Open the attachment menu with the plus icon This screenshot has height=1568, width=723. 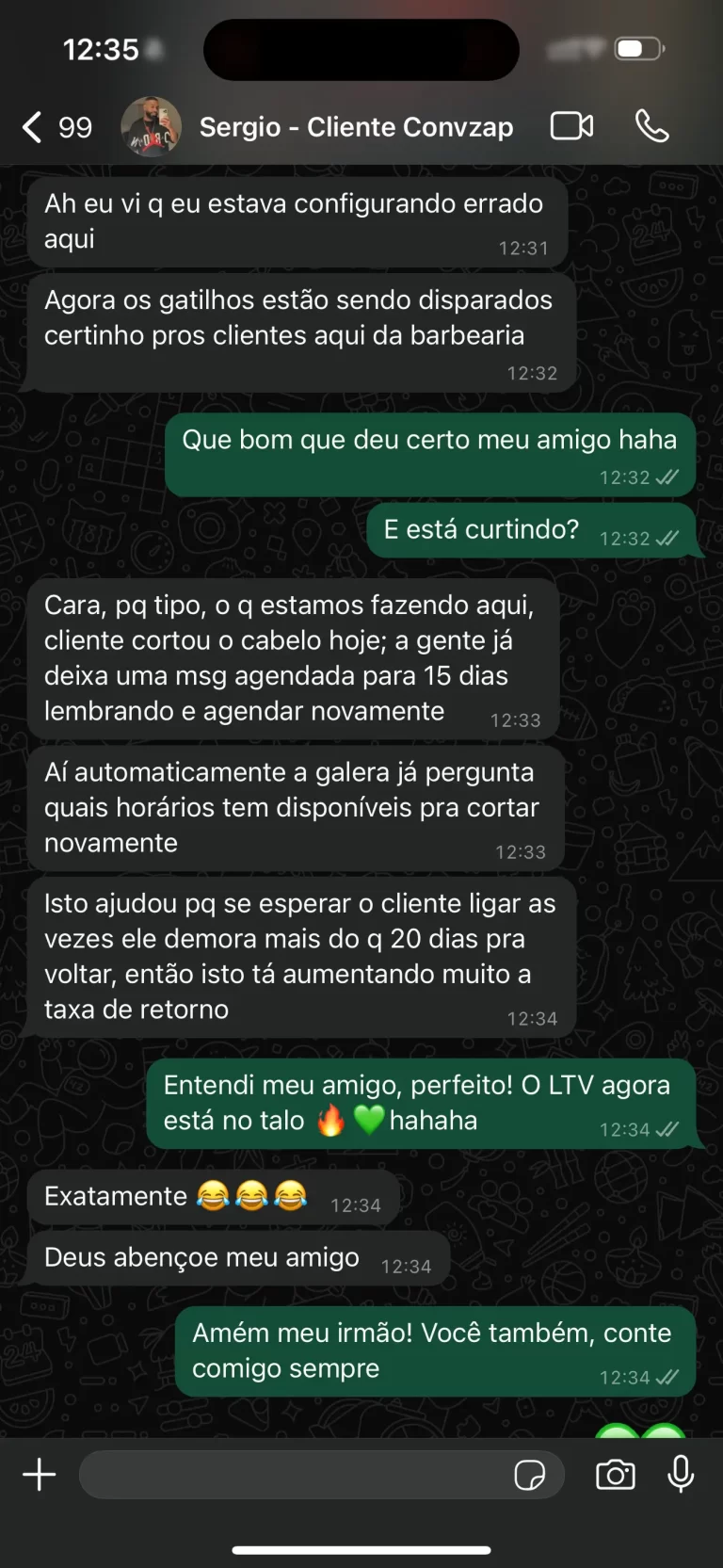pos(40,1475)
